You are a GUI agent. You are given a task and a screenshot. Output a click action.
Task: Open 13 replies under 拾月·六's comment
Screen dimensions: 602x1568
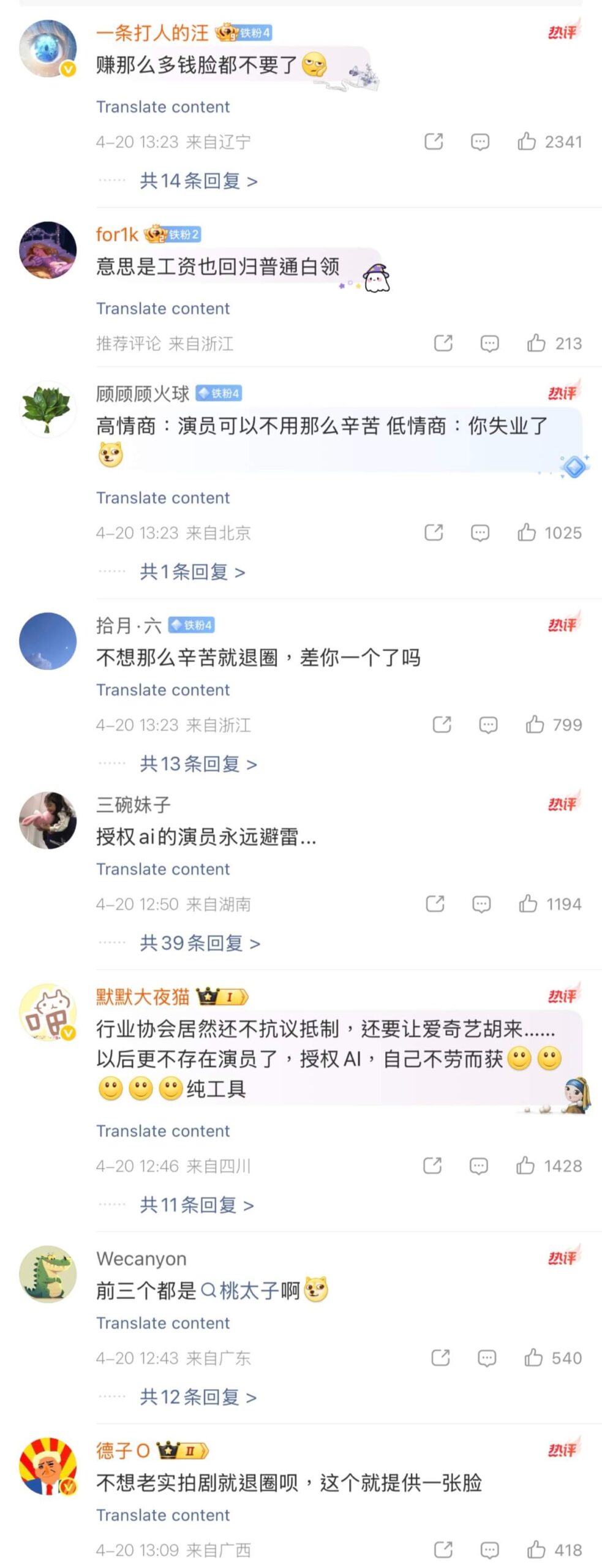198,764
